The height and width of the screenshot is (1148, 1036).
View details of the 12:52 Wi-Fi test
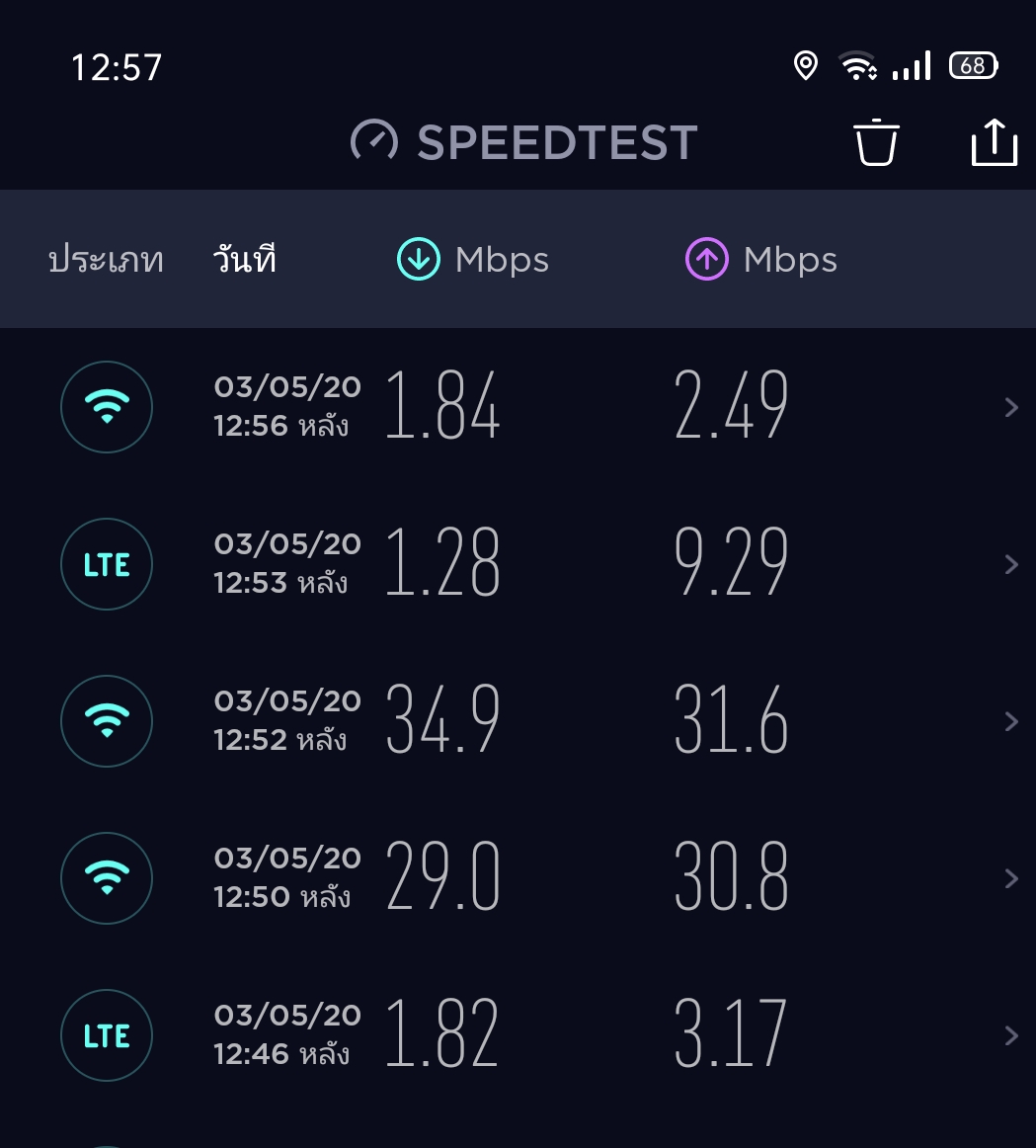518,721
